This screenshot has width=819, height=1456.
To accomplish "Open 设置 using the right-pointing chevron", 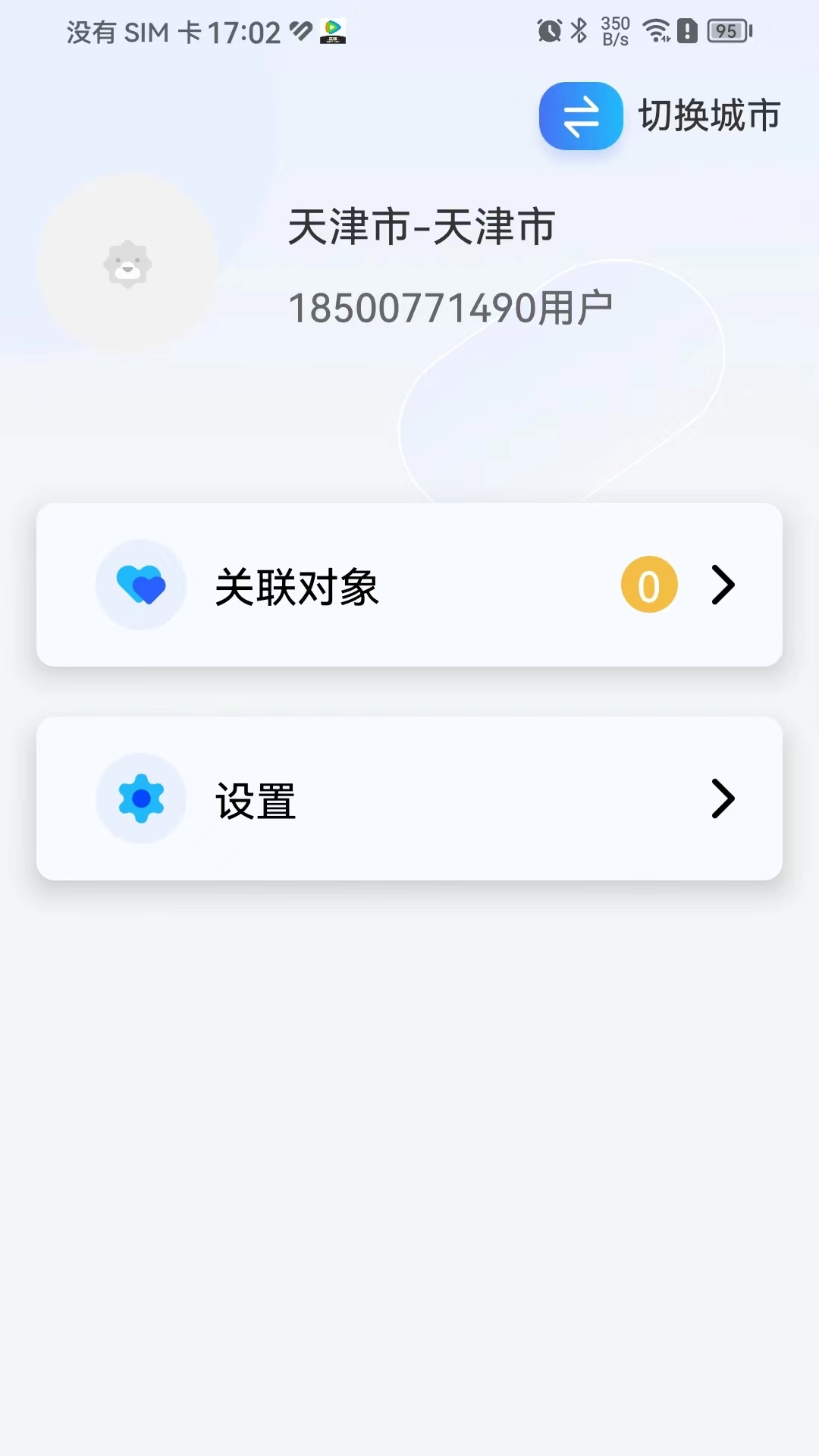I will (723, 799).
